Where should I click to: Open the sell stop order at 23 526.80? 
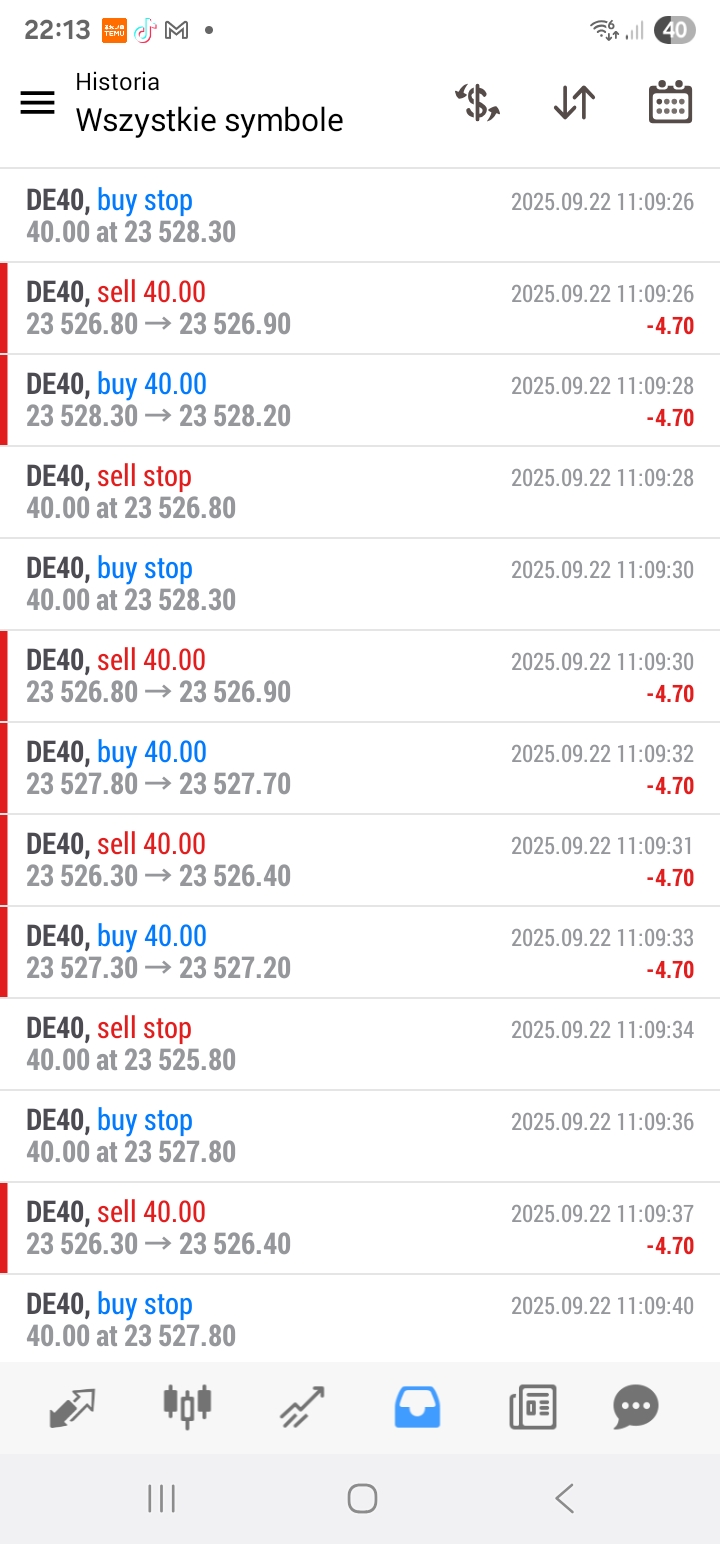360,492
